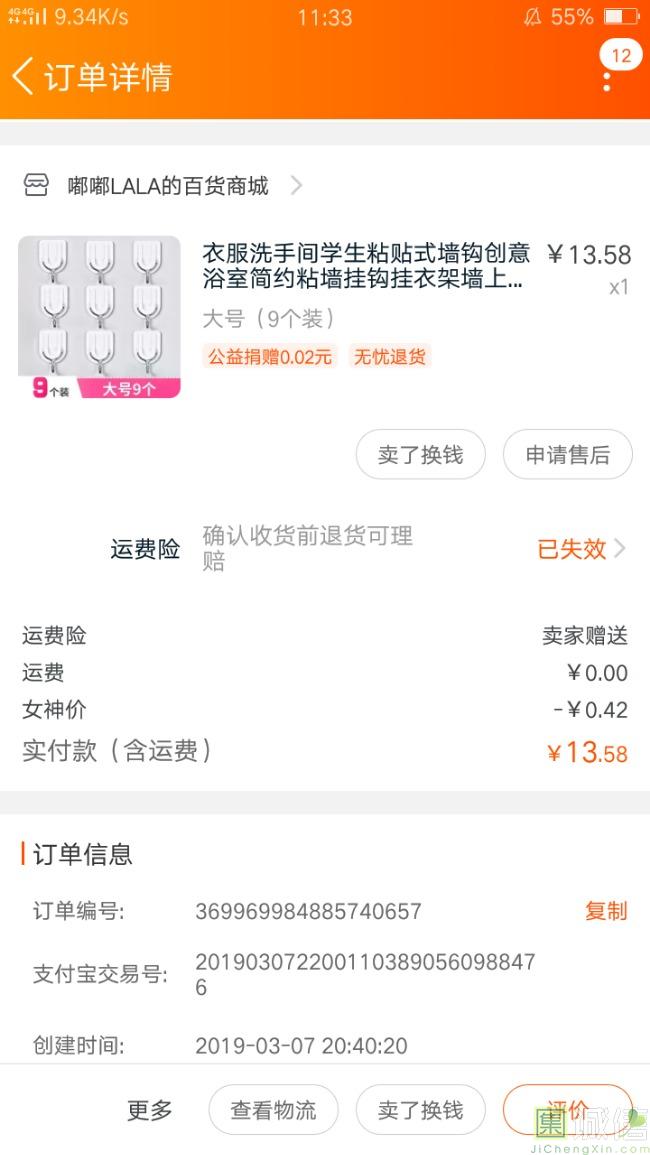The height and width of the screenshot is (1155, 650).
Task: Copy the order number with 复制
Action: [x=605, y=911]
